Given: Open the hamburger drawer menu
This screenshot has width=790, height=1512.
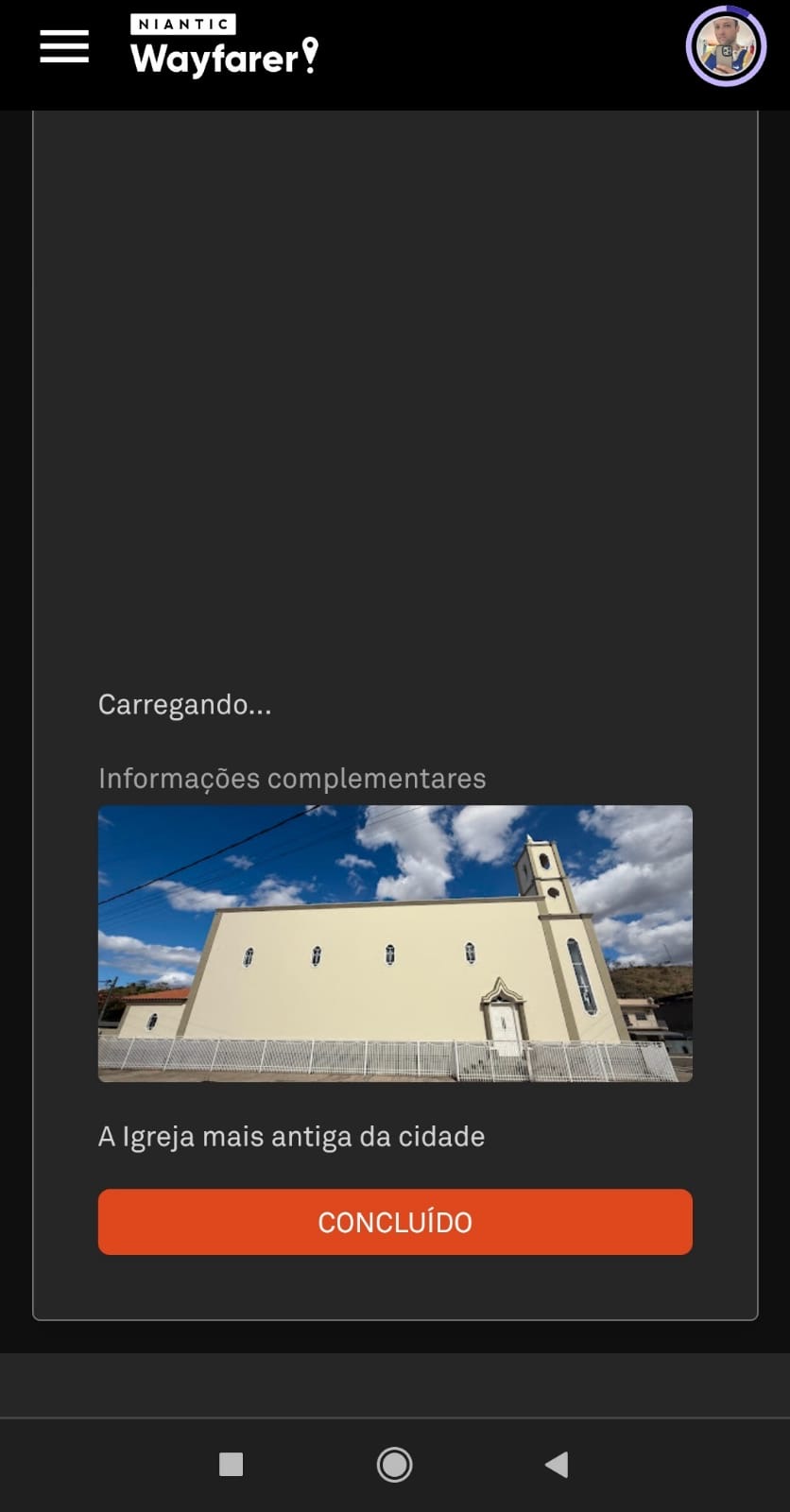Looking at the screenshot, I should coord(64,46).
